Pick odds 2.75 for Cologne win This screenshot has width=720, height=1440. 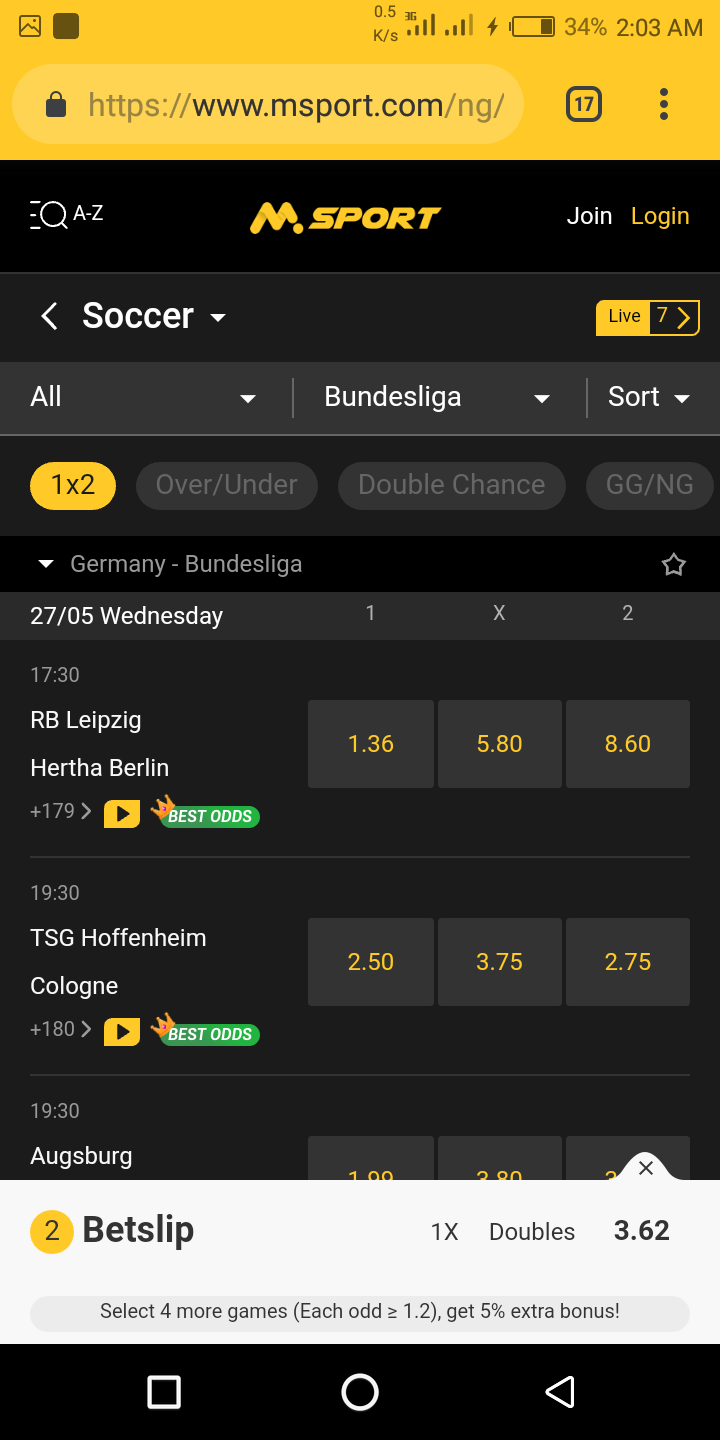tap(628, 962)
